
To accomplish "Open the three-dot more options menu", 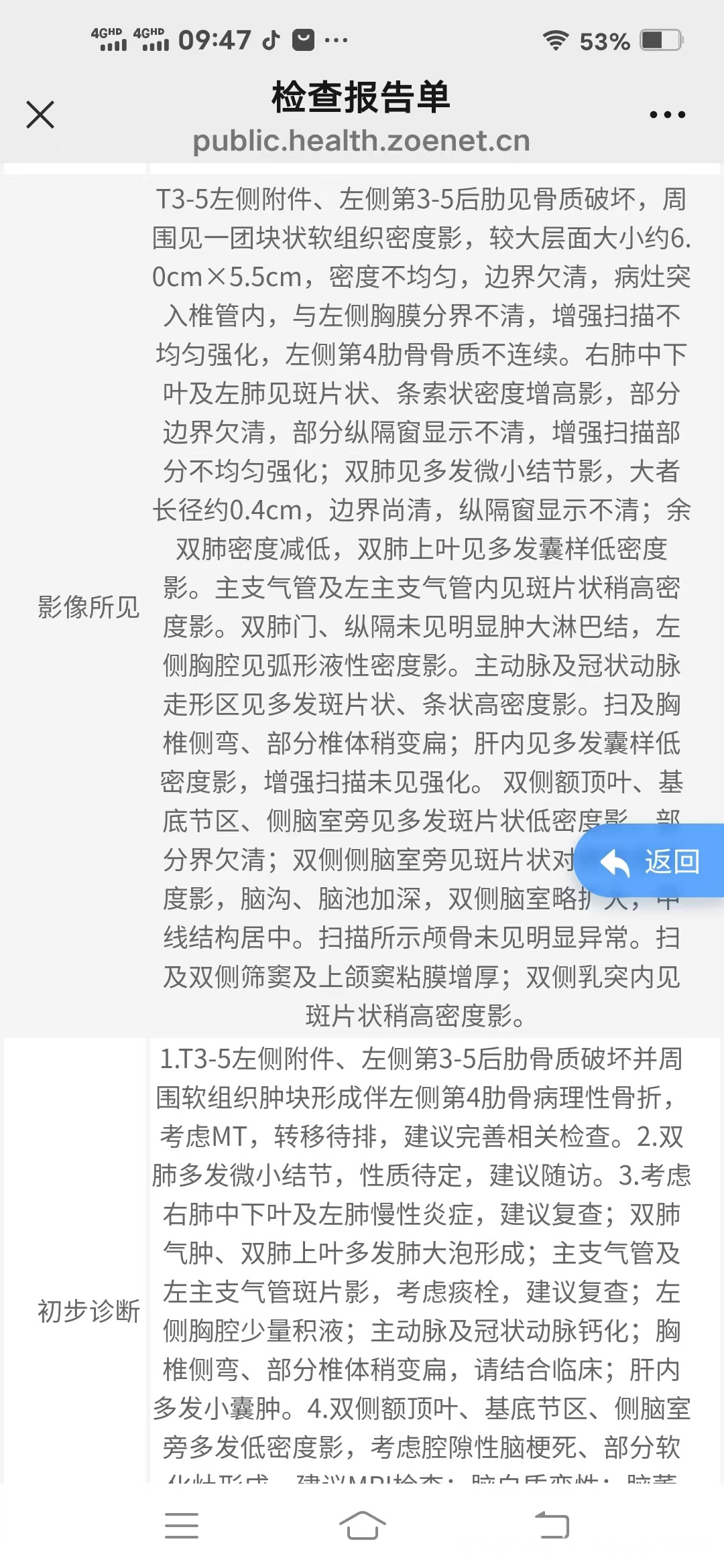I will (x=668, y=115).
